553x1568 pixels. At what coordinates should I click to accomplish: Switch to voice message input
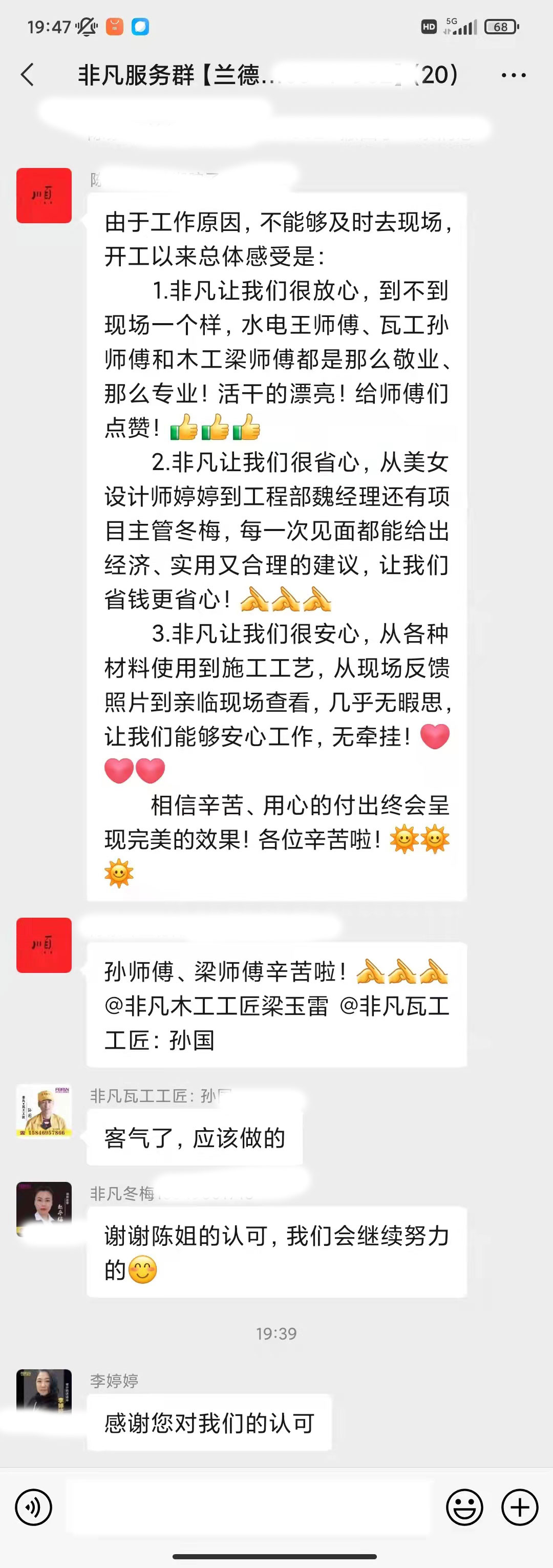(33, 1507)
